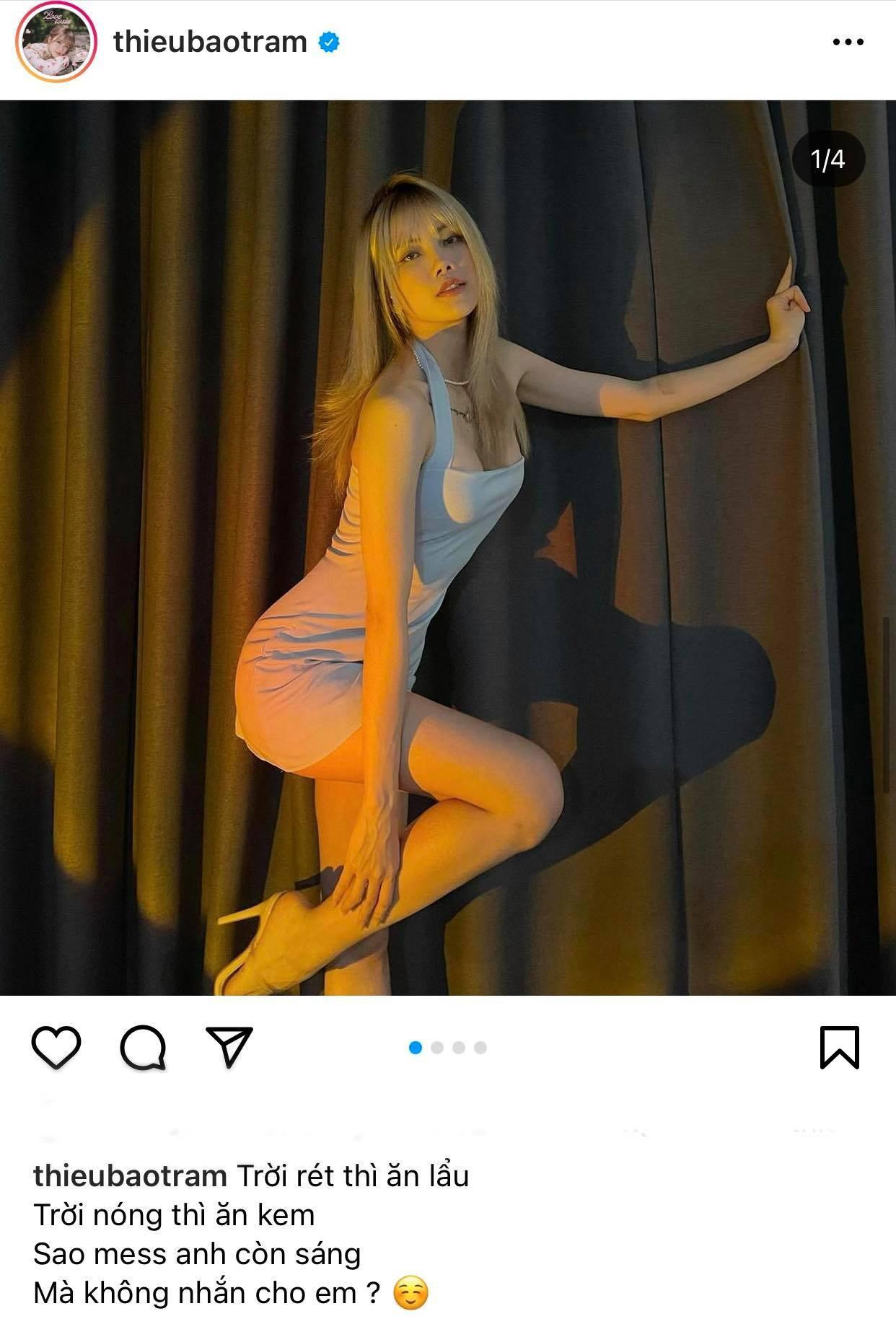The image size is (896, 1319).
Task: Bookmark this post
Action: pos(839,1047)
